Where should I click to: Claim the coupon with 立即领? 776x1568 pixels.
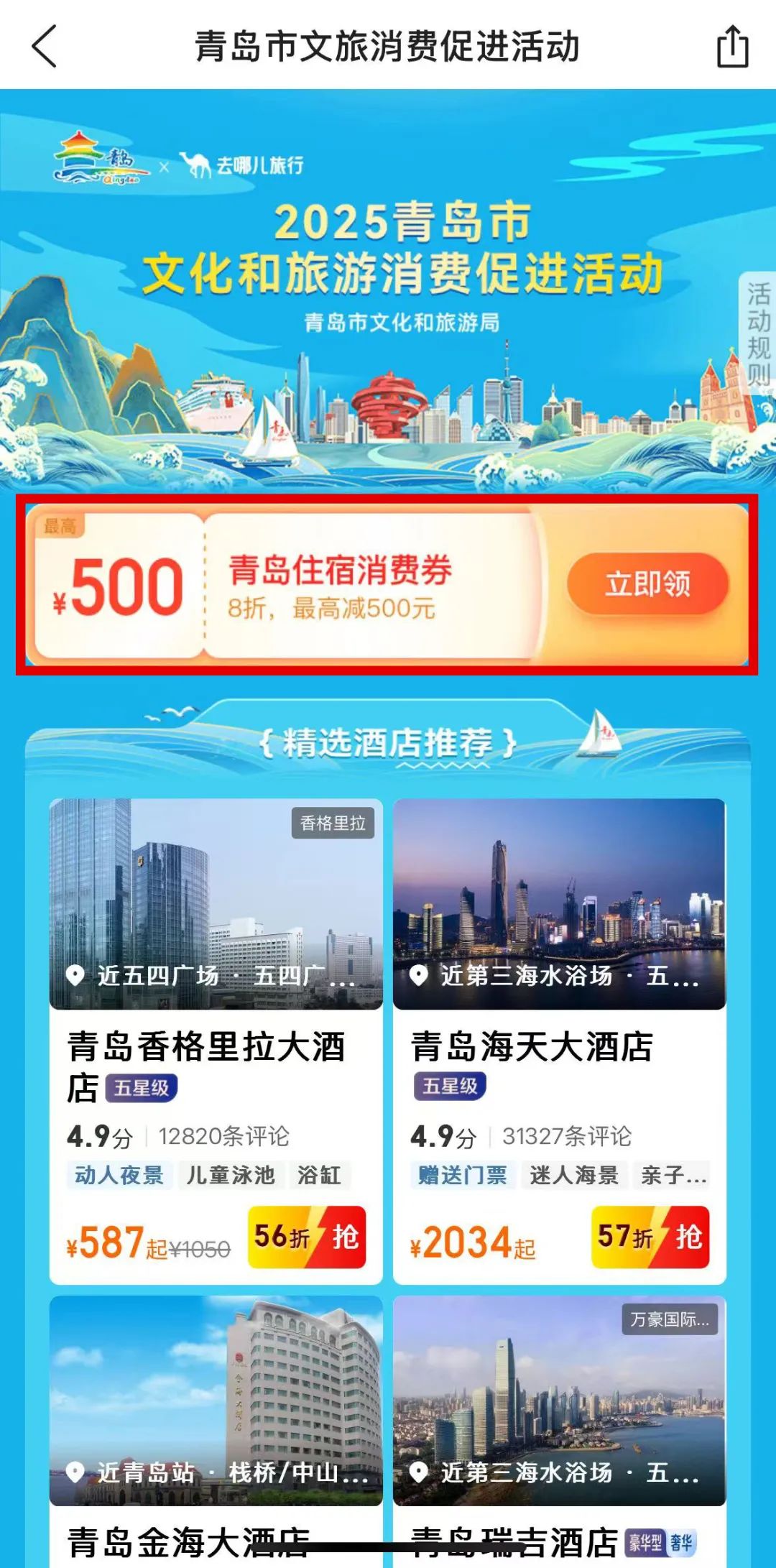[647, 584]
